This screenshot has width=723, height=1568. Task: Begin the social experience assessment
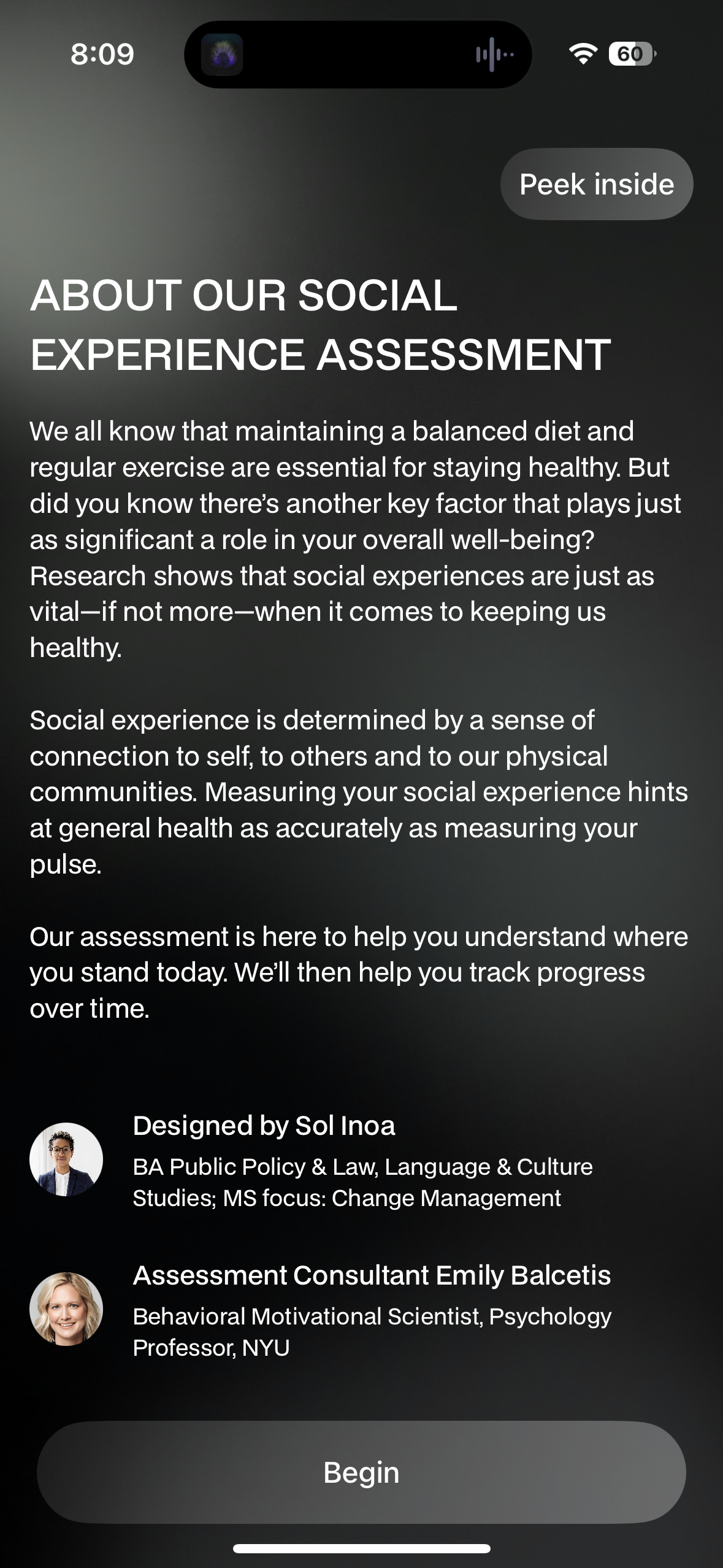(361, 1472)
